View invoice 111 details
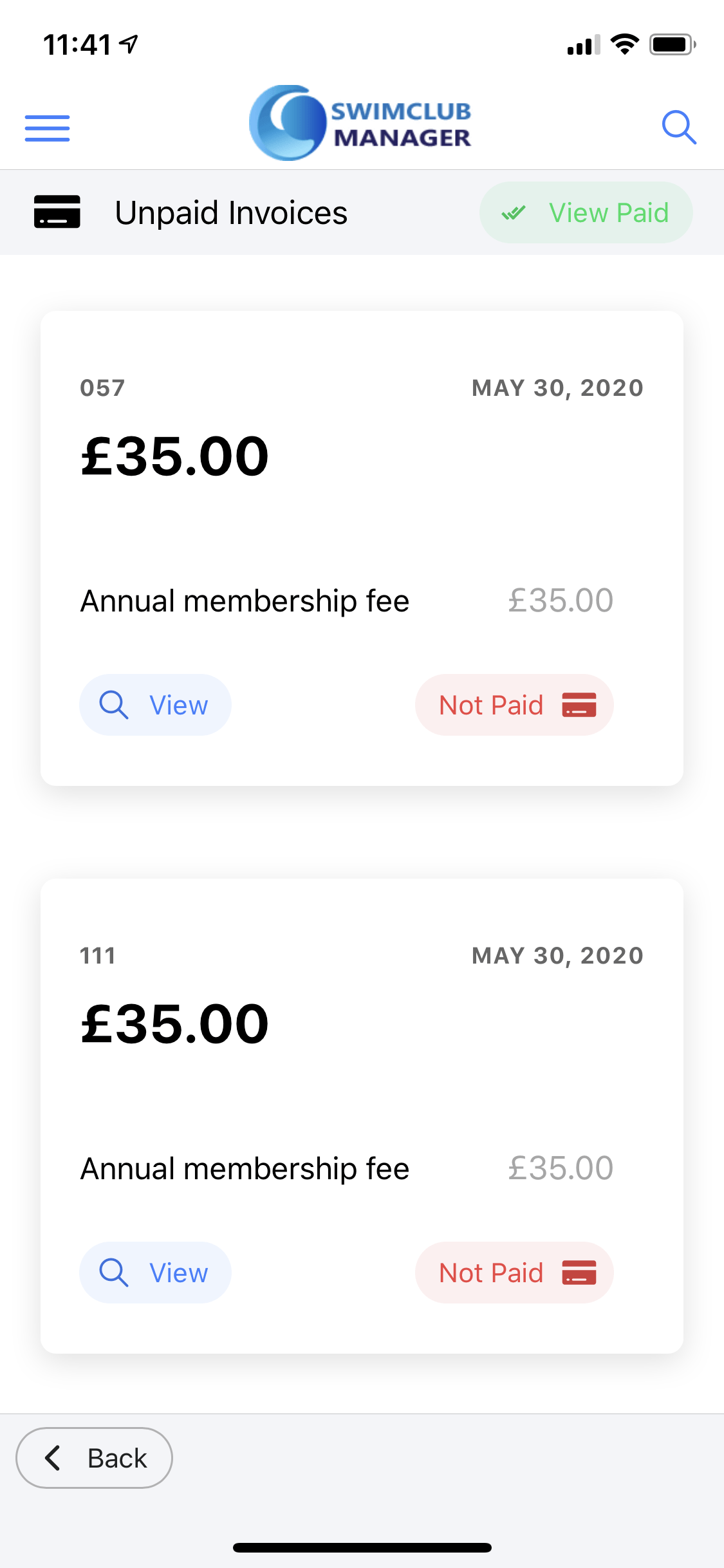 (x=155, y=1273)
